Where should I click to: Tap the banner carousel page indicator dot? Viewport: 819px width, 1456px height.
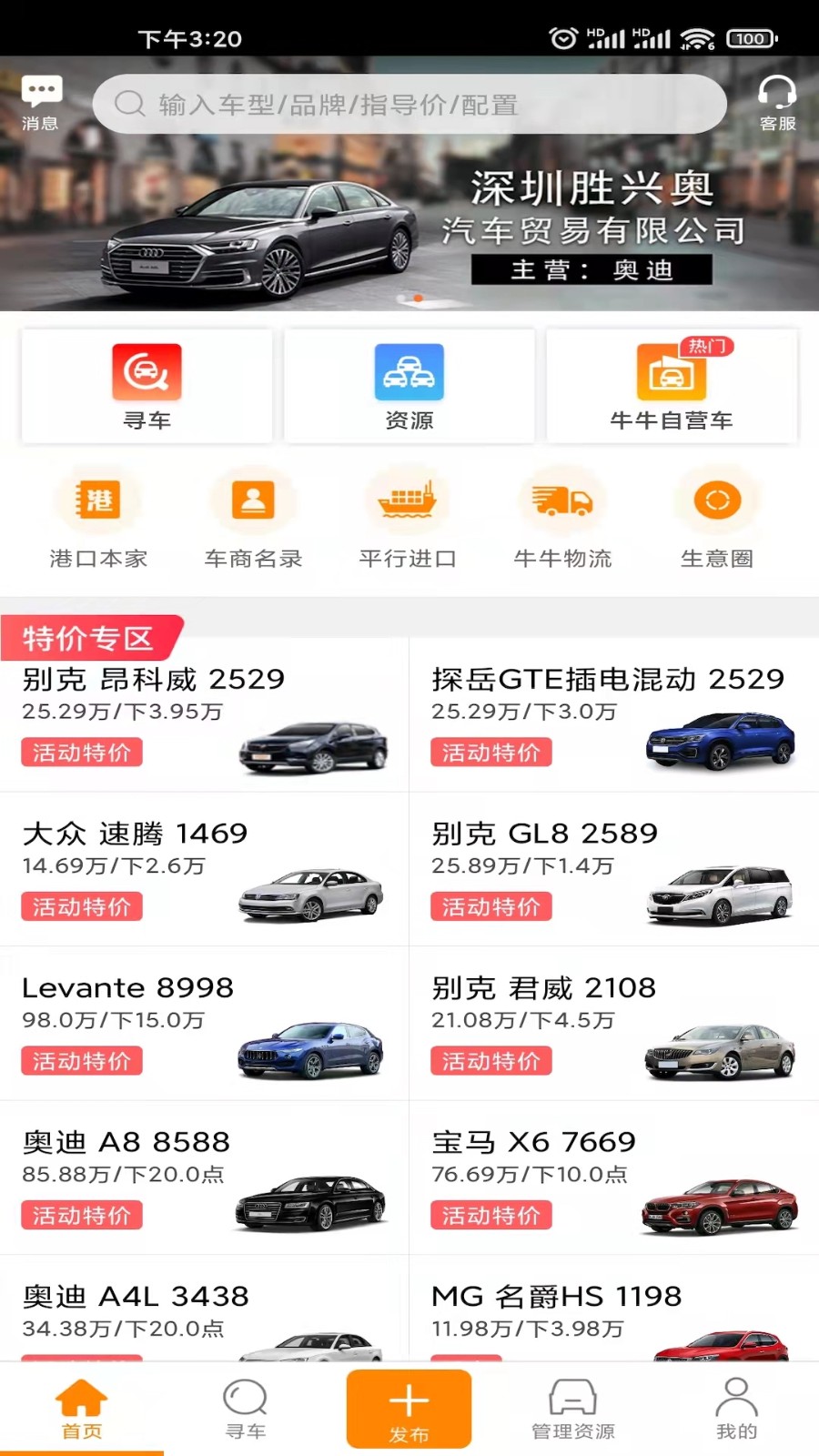click(x=418, y=298)
